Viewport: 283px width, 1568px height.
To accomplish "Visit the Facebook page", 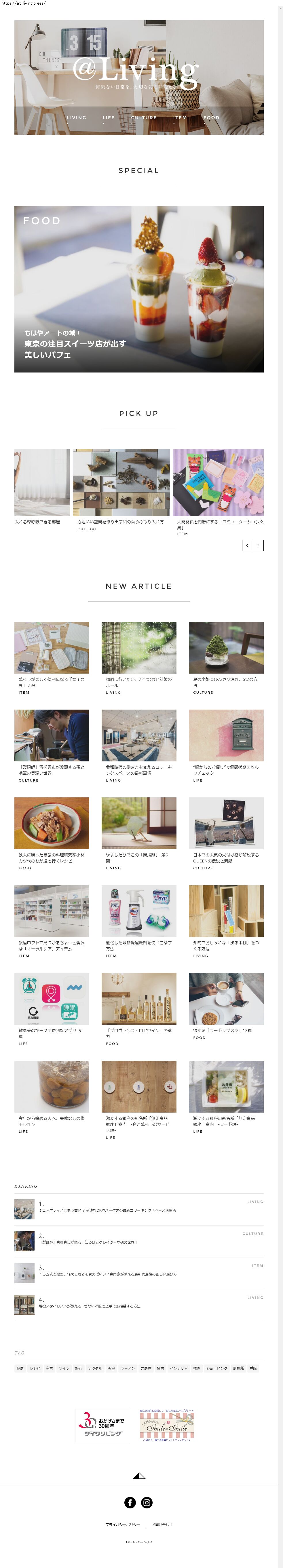I will [130, 1503].
